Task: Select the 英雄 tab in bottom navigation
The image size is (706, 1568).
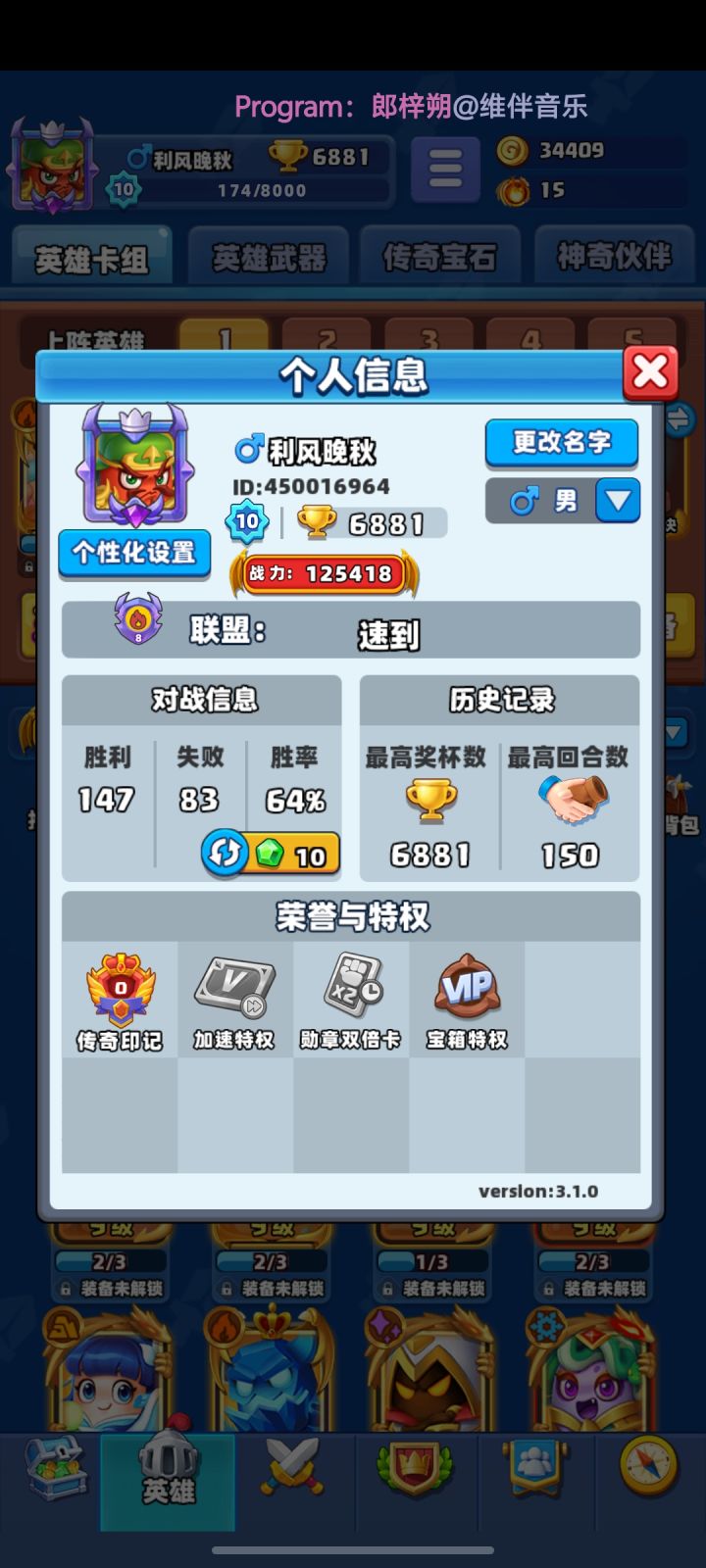Action: pyautogui.click(x=167, y=1483)
